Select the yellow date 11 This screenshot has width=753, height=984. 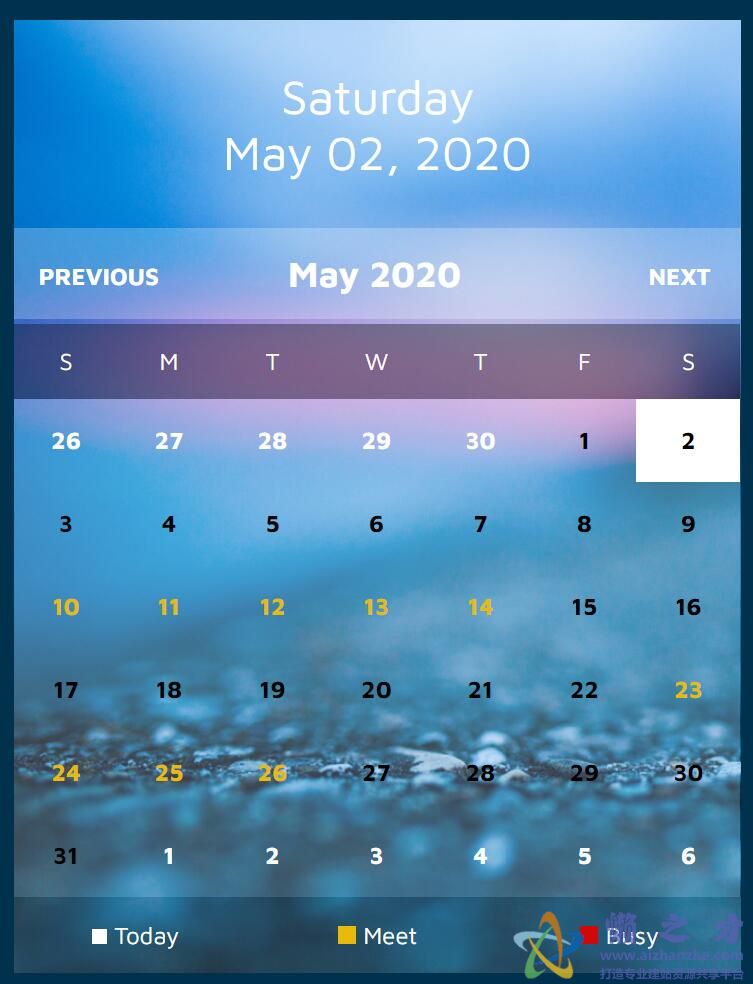169,607
